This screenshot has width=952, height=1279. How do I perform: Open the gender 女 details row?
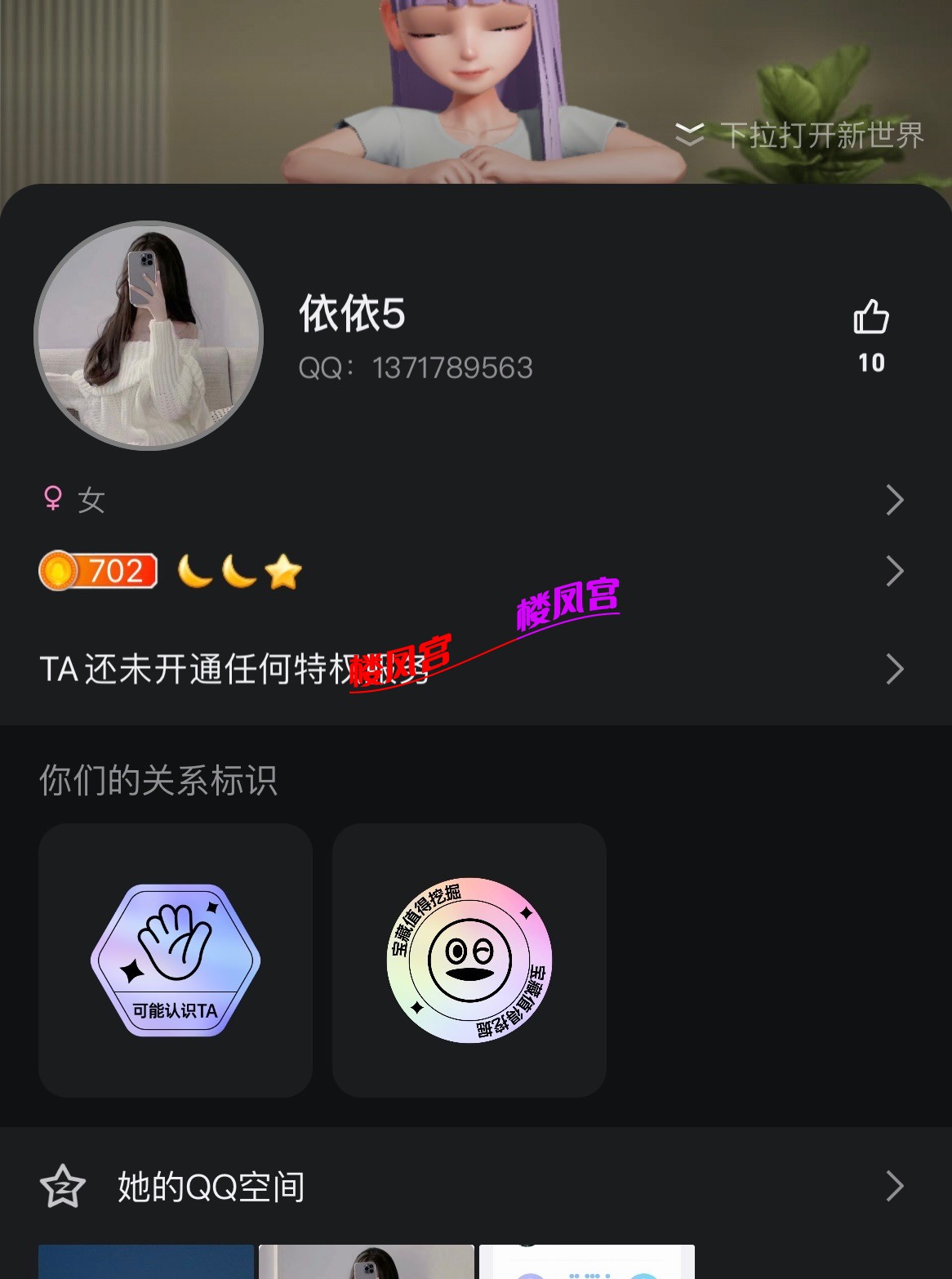[x=474, y=500]
